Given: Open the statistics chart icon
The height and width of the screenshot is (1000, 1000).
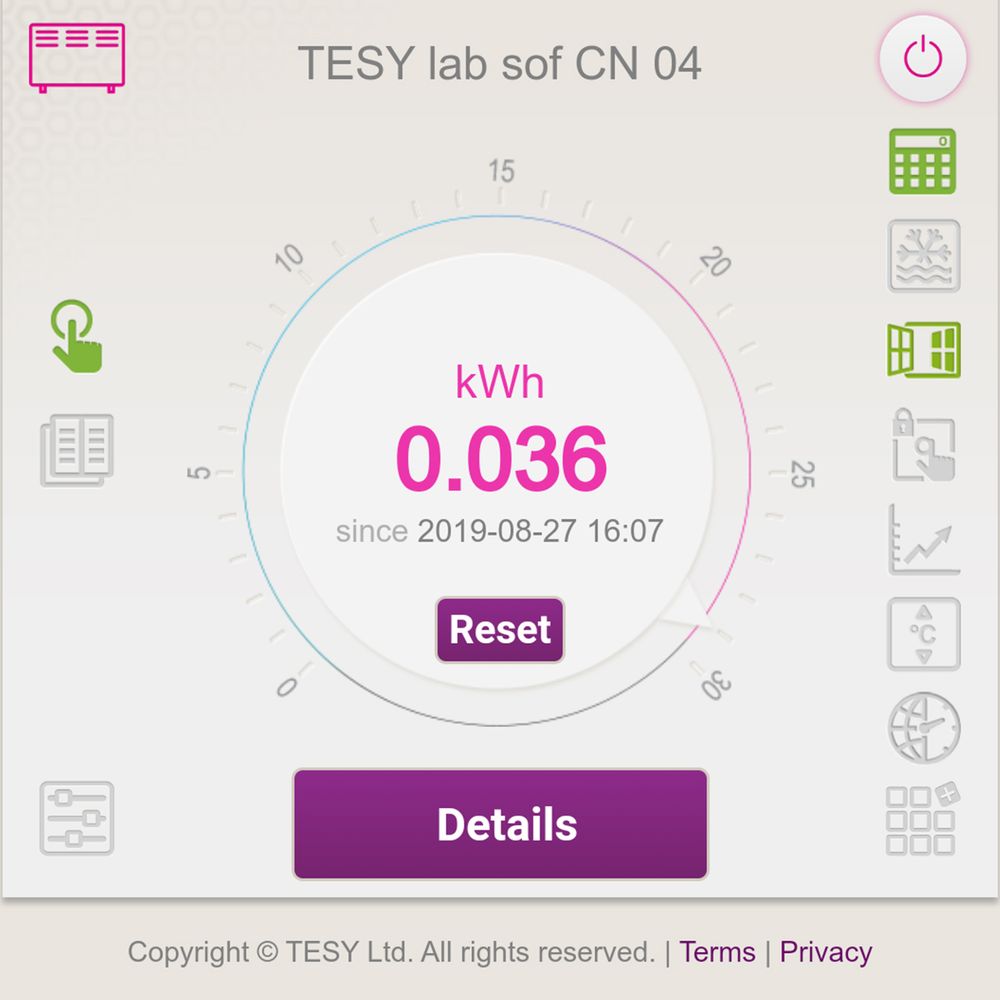Looking at the screenshot, I should click(923, 540).
